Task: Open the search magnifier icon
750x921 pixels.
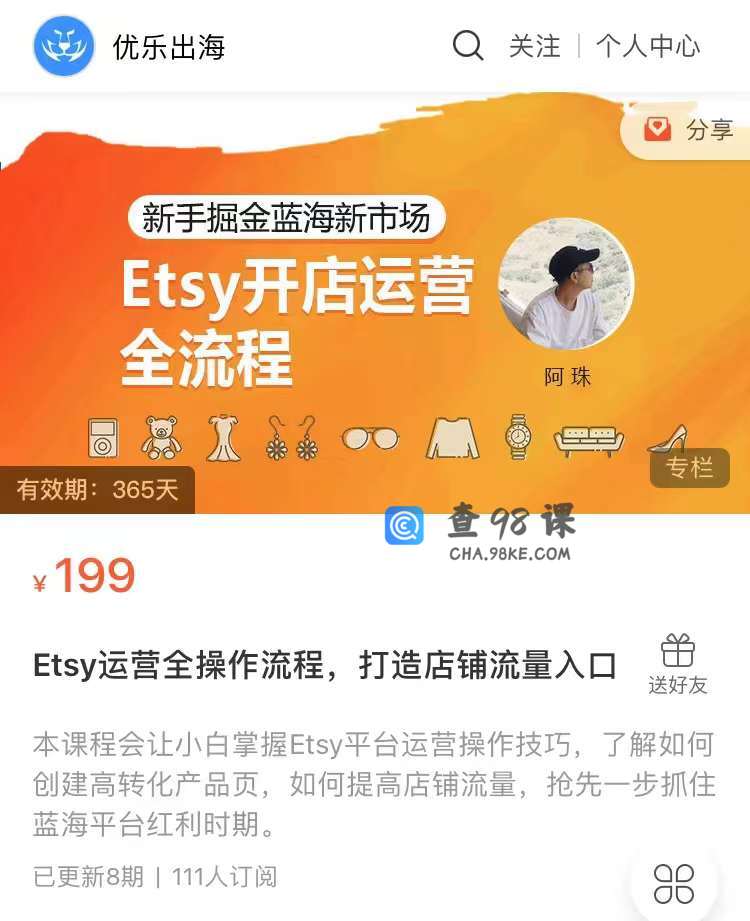Action: pos(468,46)
